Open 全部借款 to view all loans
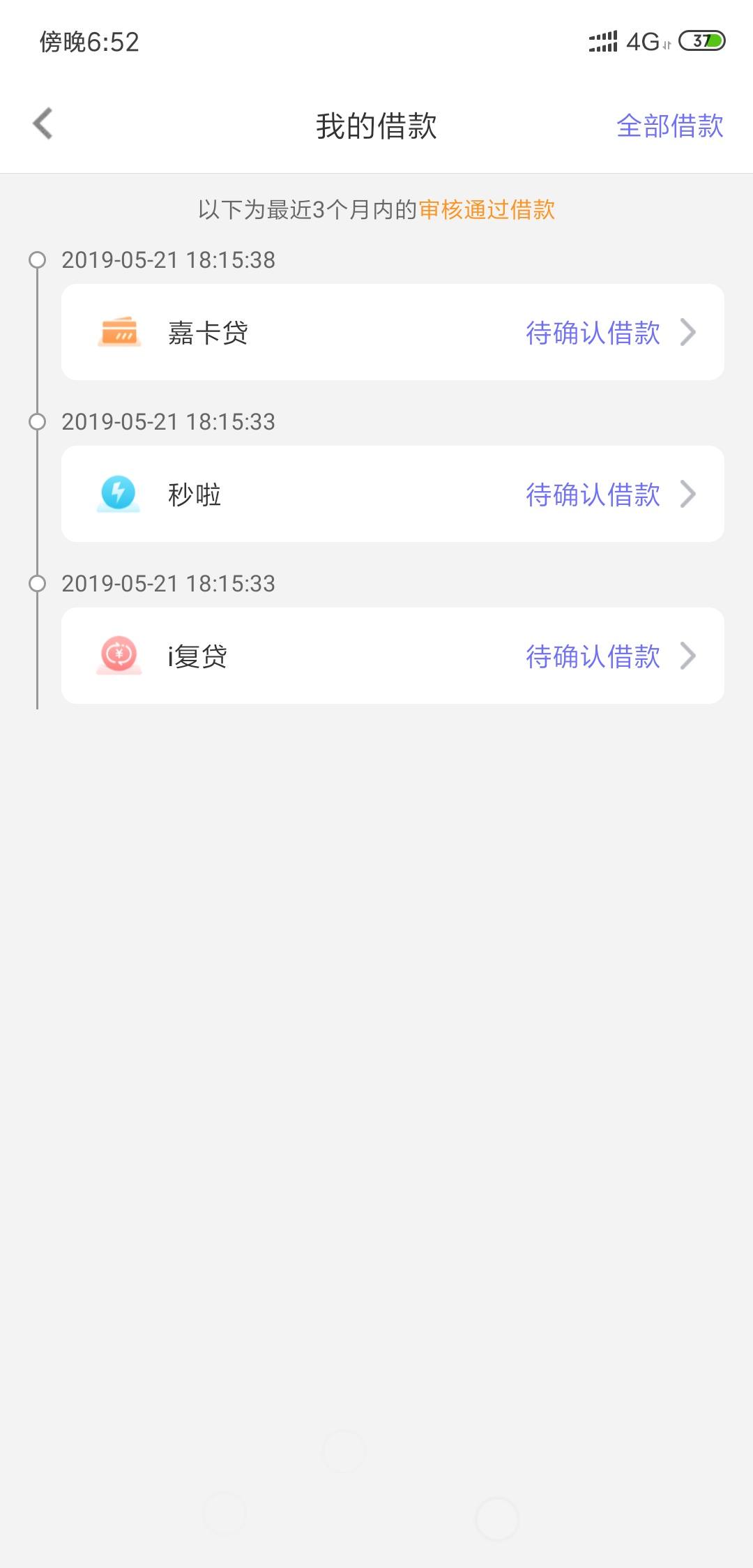The height and width of the screenshot is (1568, 753). pos(669,126)
